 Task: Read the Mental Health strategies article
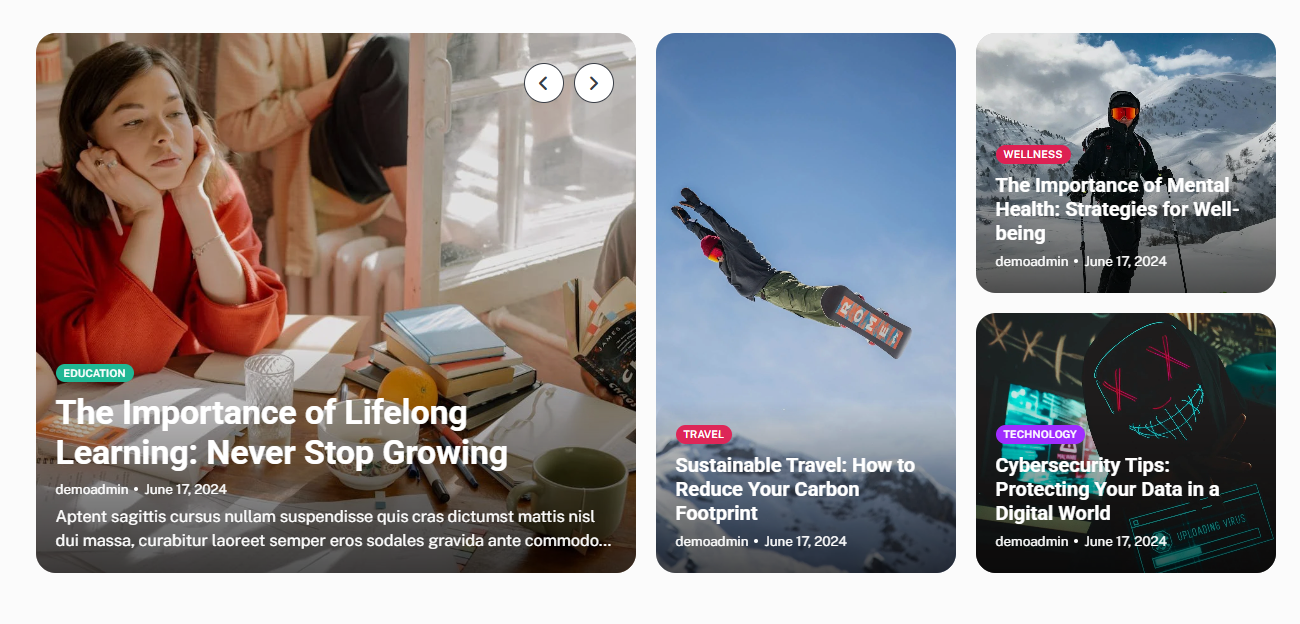point(1116,209)
